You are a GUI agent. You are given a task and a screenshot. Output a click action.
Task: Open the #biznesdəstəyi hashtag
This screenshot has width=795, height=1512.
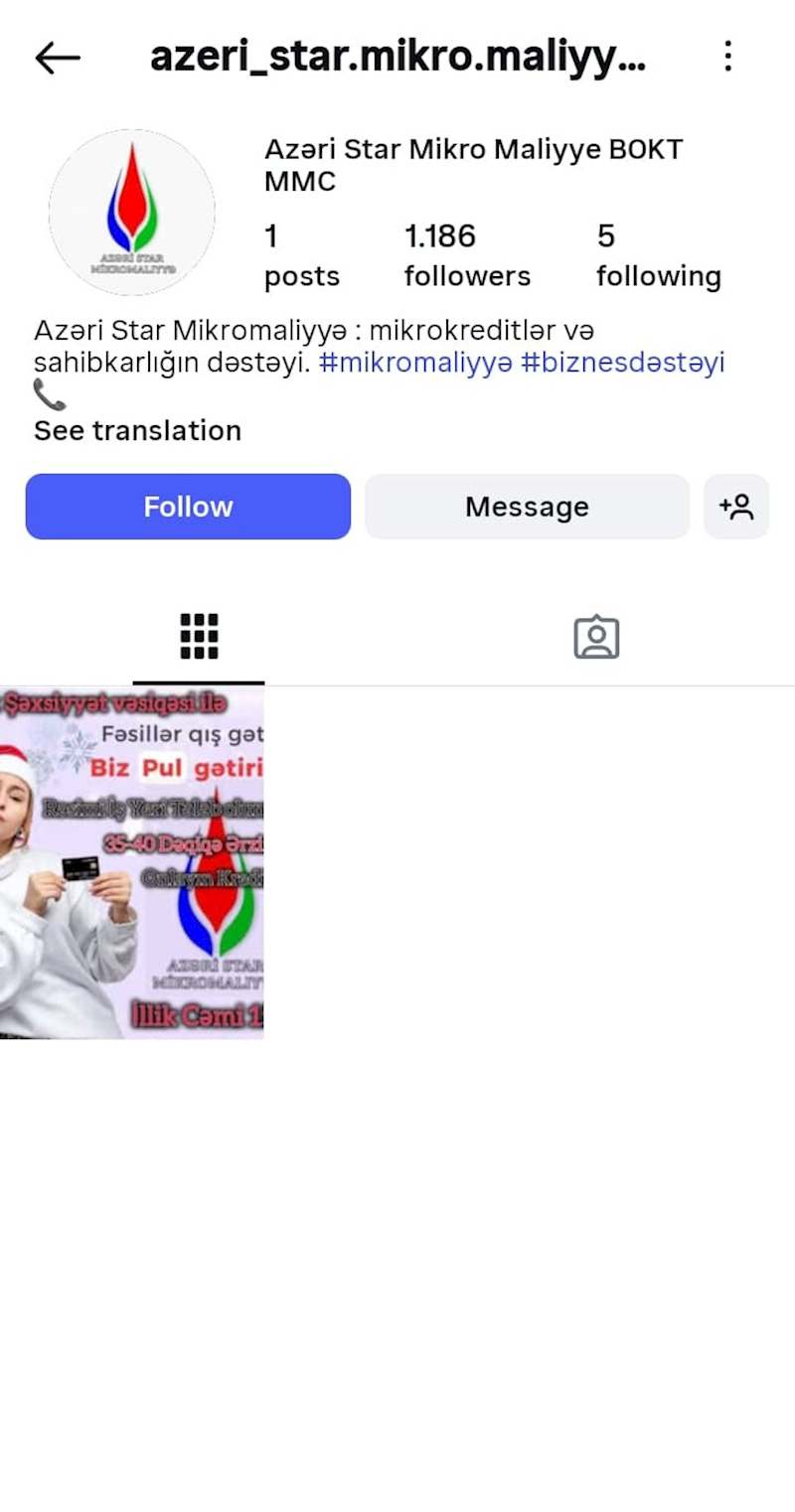pos(622,364)
